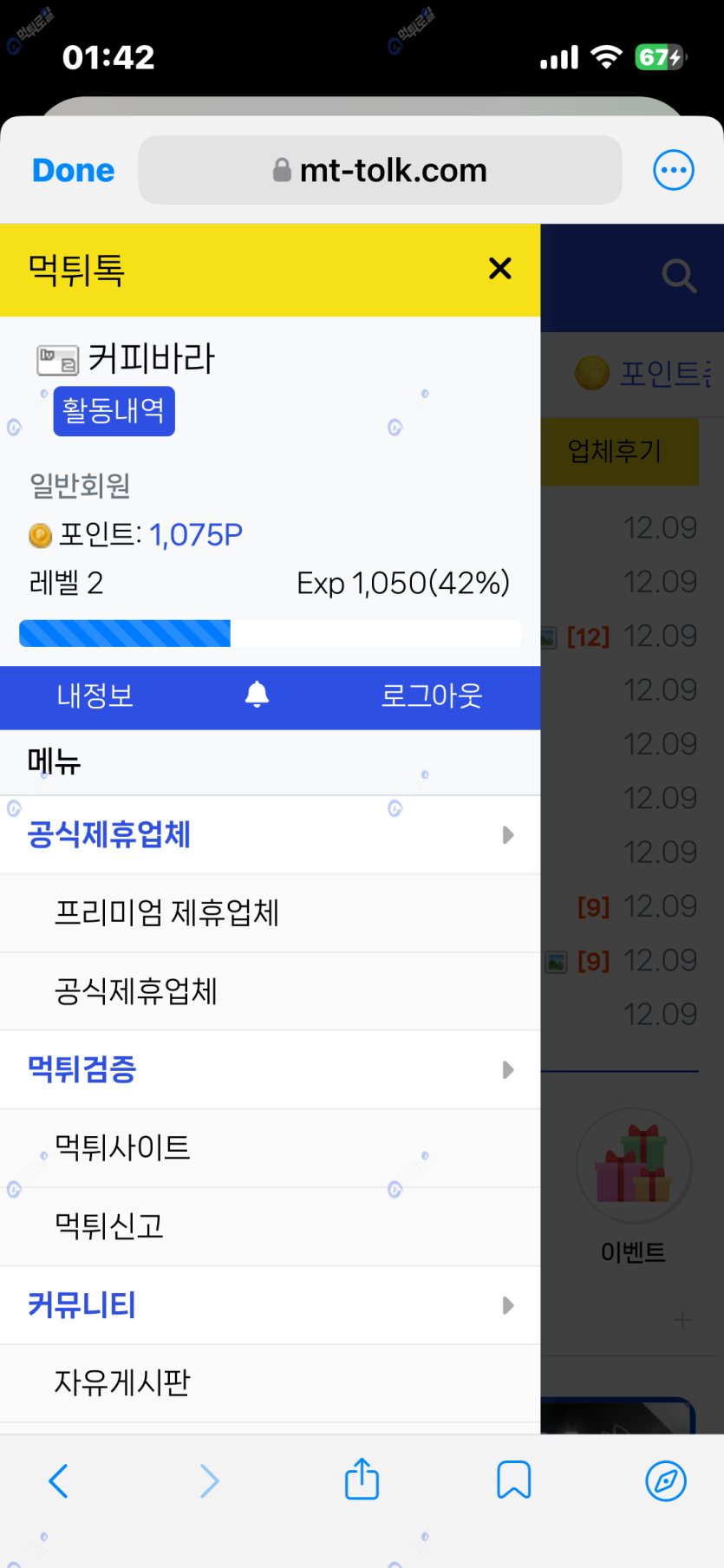
Task: Open this page in Safari
Action: tap(665, 1480)
